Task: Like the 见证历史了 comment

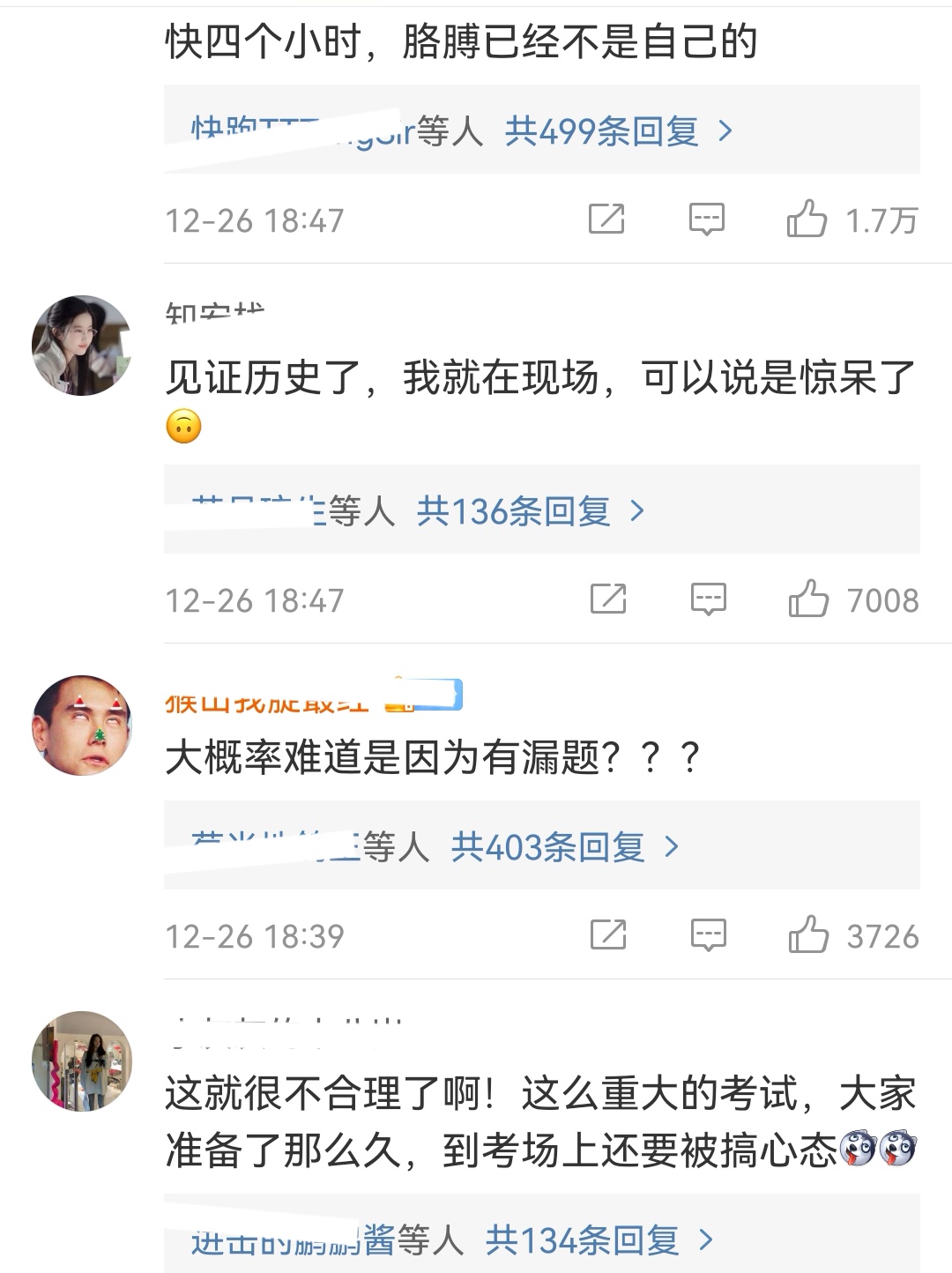Action: pyautogui.click(x=808, y=599)
